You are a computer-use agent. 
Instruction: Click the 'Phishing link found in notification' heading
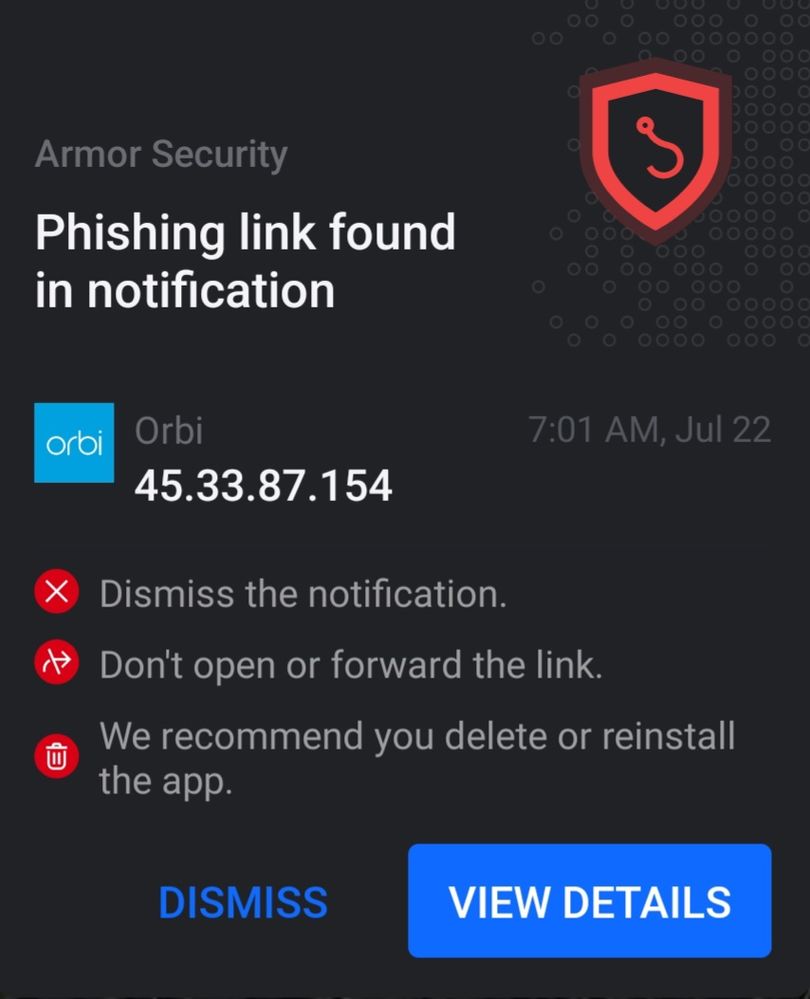click(x=245, y=260)
